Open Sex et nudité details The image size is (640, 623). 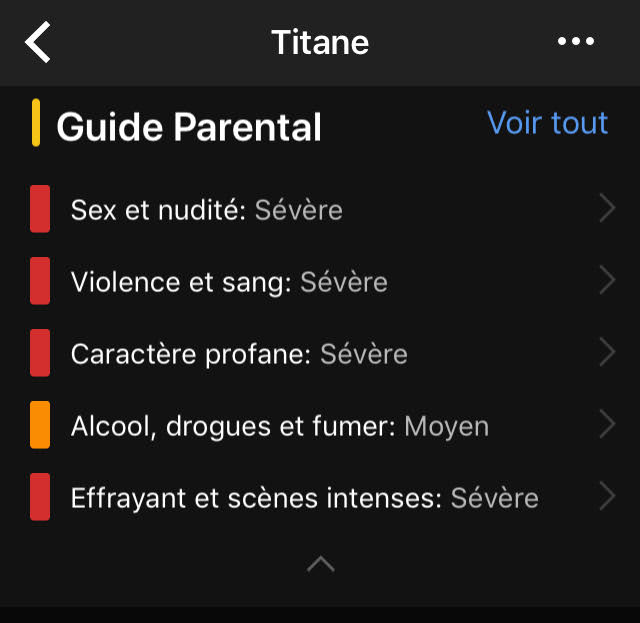[x=320, y=210]
